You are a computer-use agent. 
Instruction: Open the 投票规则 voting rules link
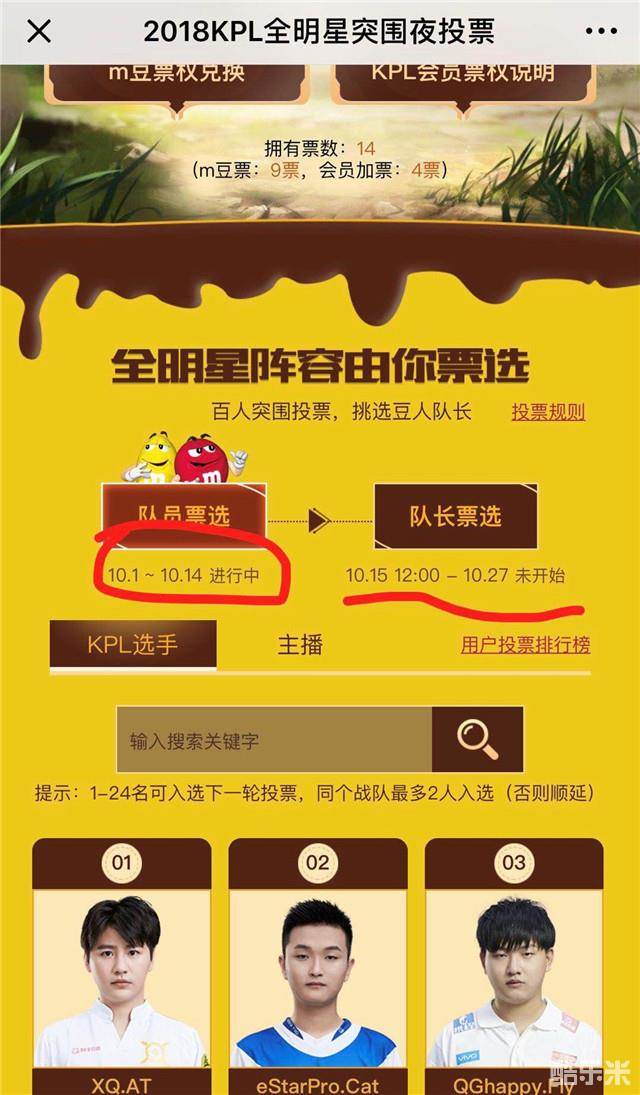[x=548, y=412]
